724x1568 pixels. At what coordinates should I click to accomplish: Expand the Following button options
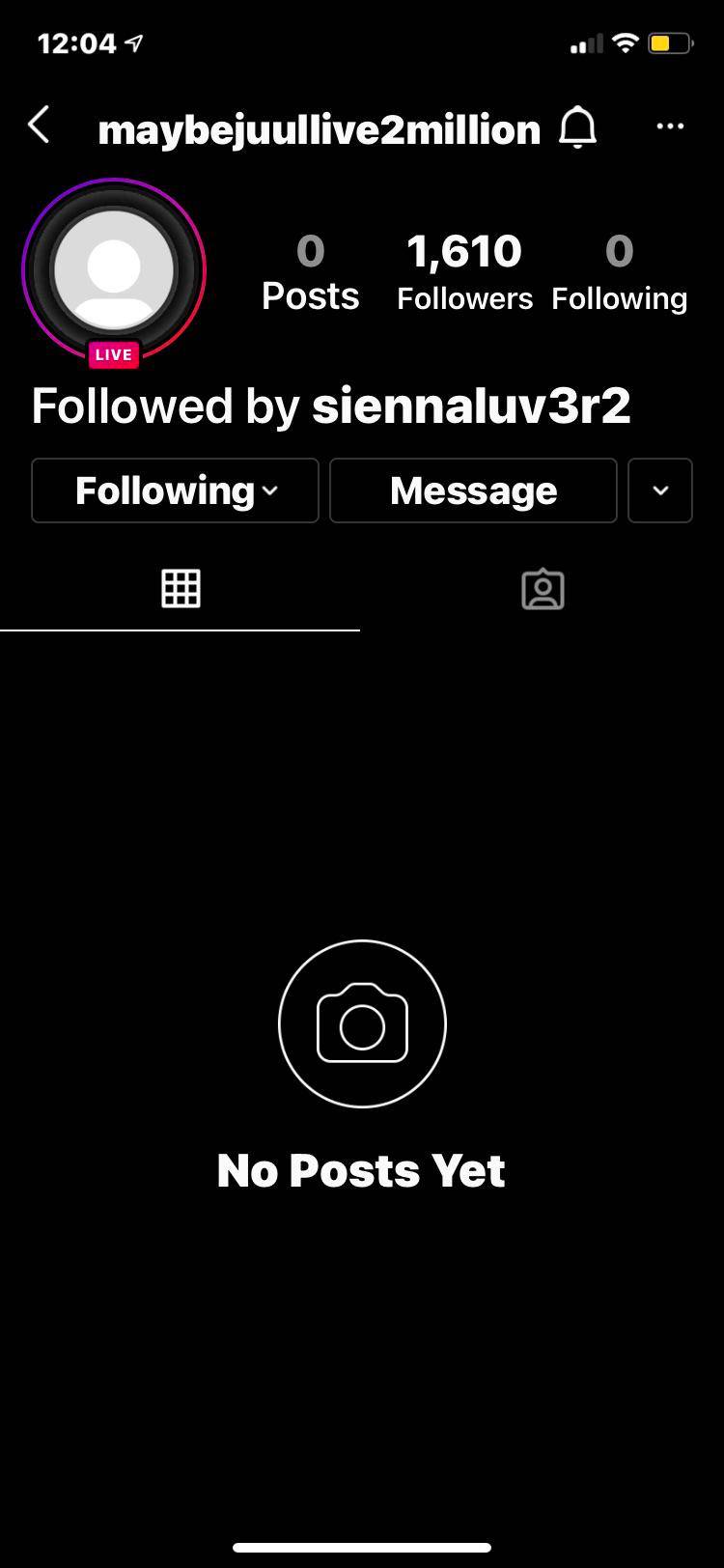[x=175, y=490]
